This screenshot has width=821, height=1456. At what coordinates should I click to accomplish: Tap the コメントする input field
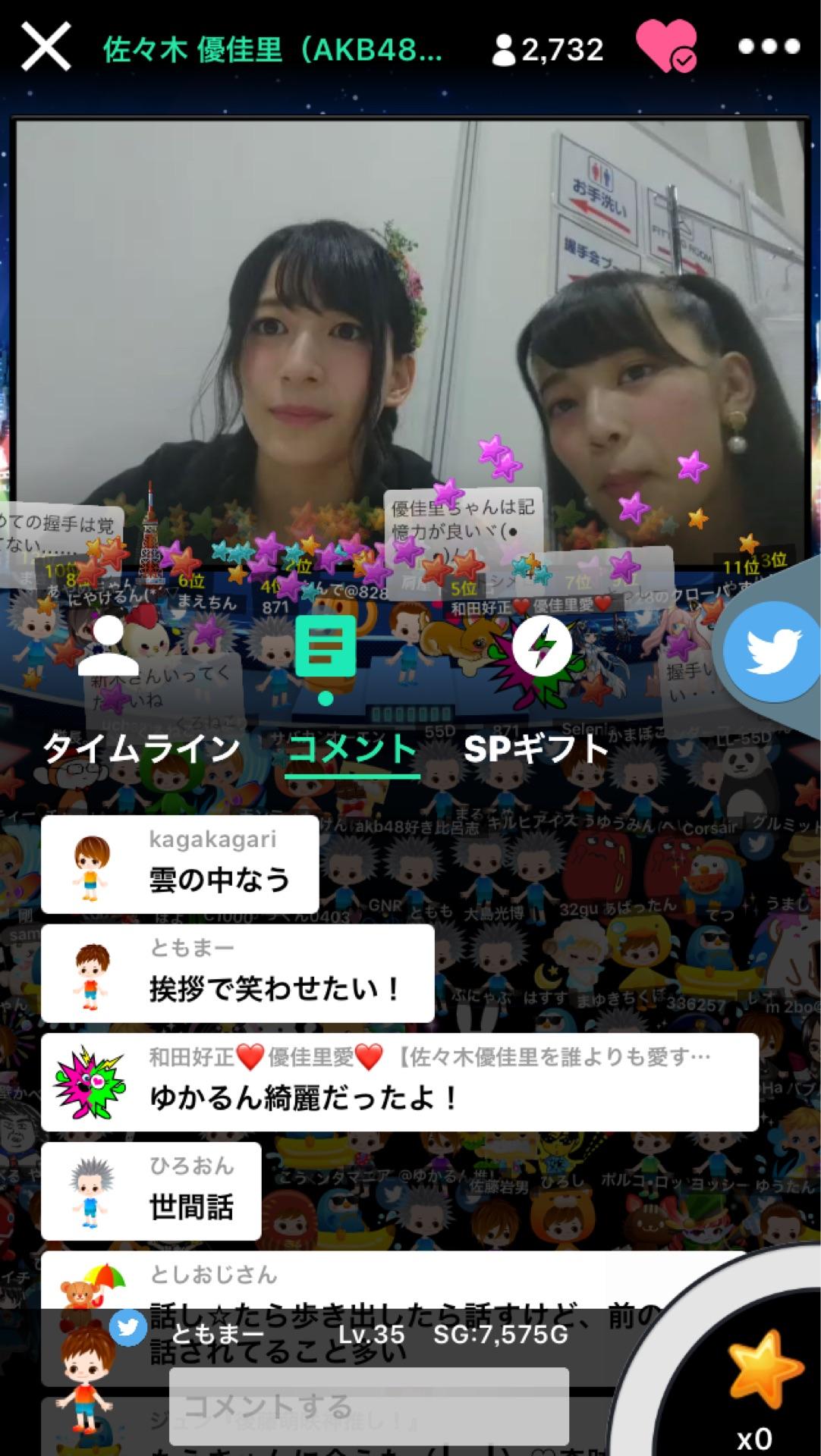click(369, 1407)
